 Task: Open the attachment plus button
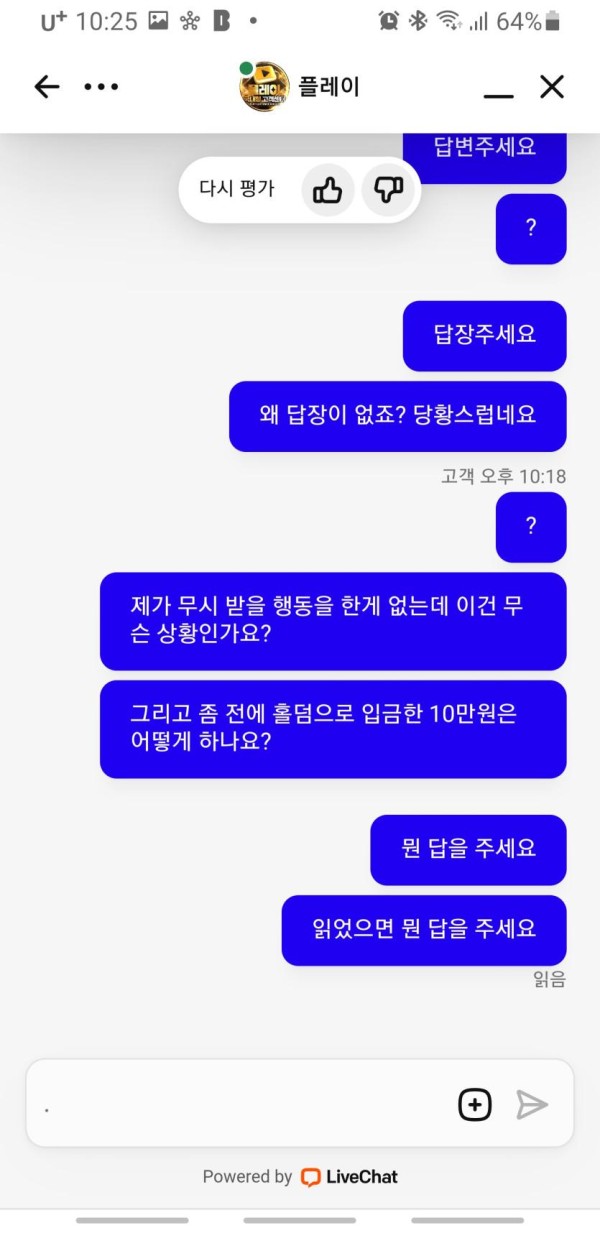(475, 1105)
